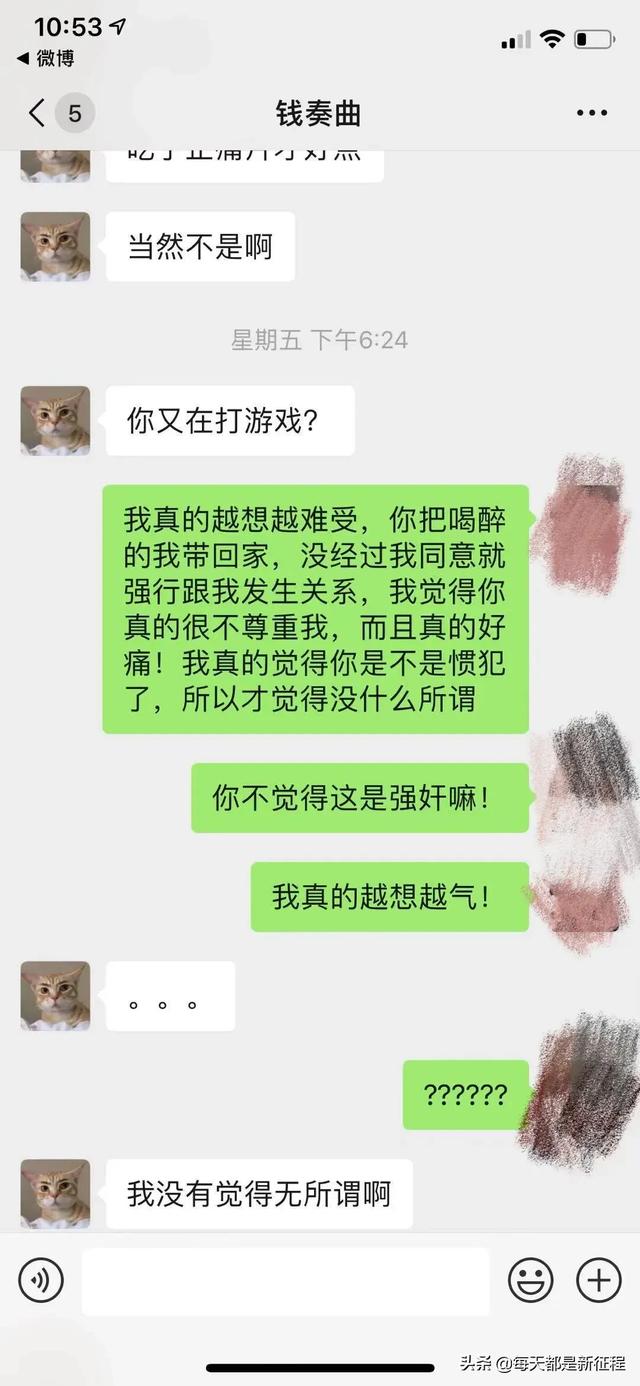Open cat avatar beside 你又在打游戏?
Image resolution: width=640 pixels, height=1386 pixels.
pyautogui.click(x=55, y=421)
